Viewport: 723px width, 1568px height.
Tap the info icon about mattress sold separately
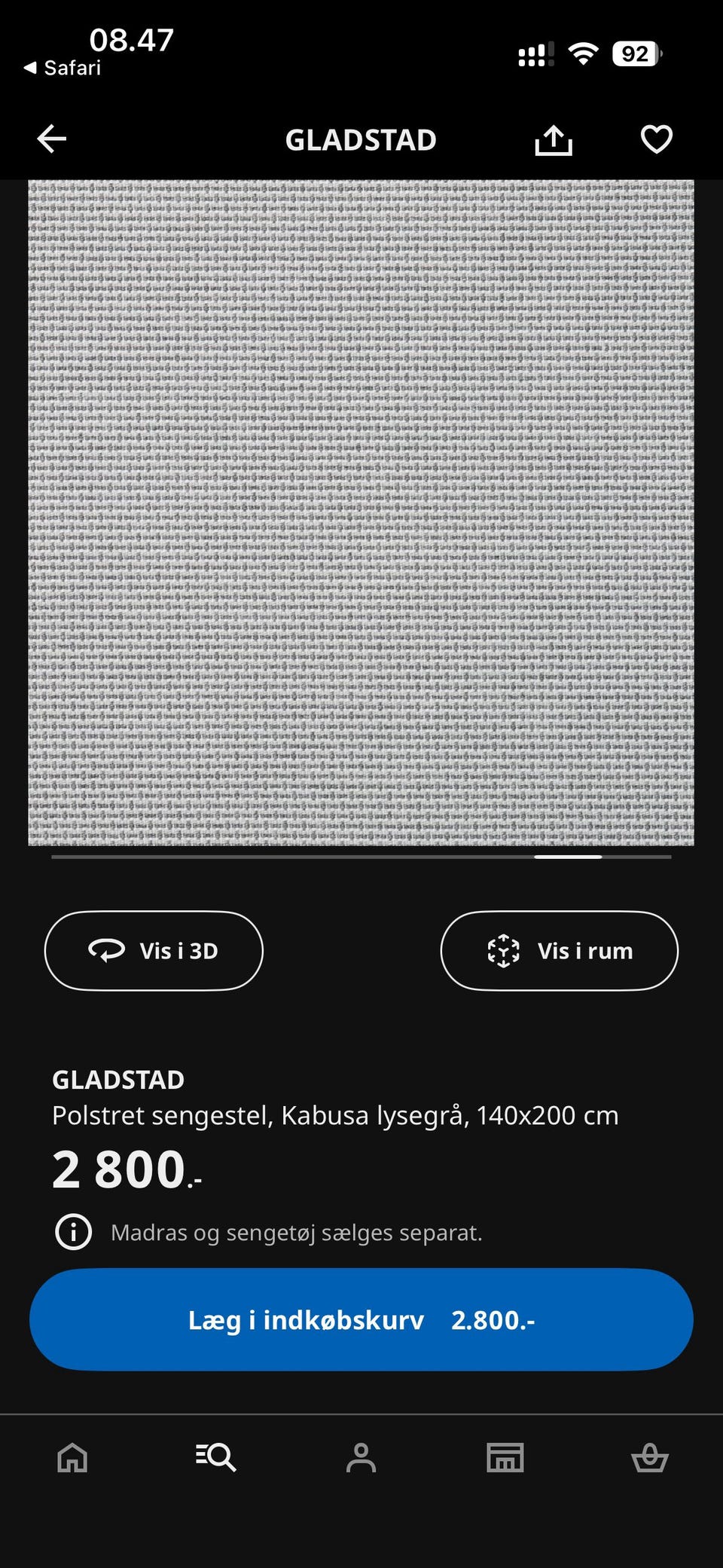[x=73, y=1233]
